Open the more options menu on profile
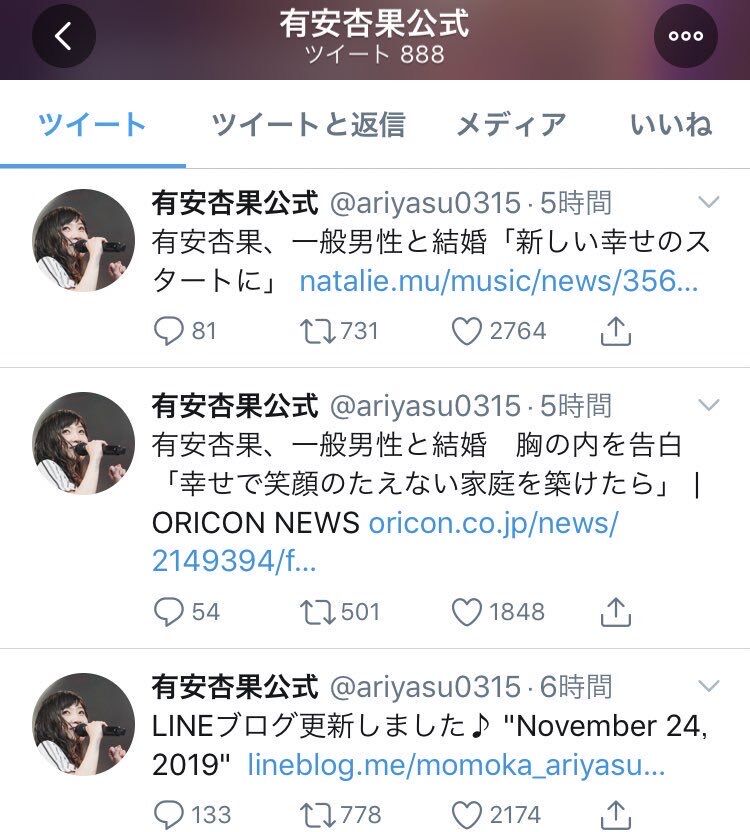 pyautogui.click(x=685, y=35)
